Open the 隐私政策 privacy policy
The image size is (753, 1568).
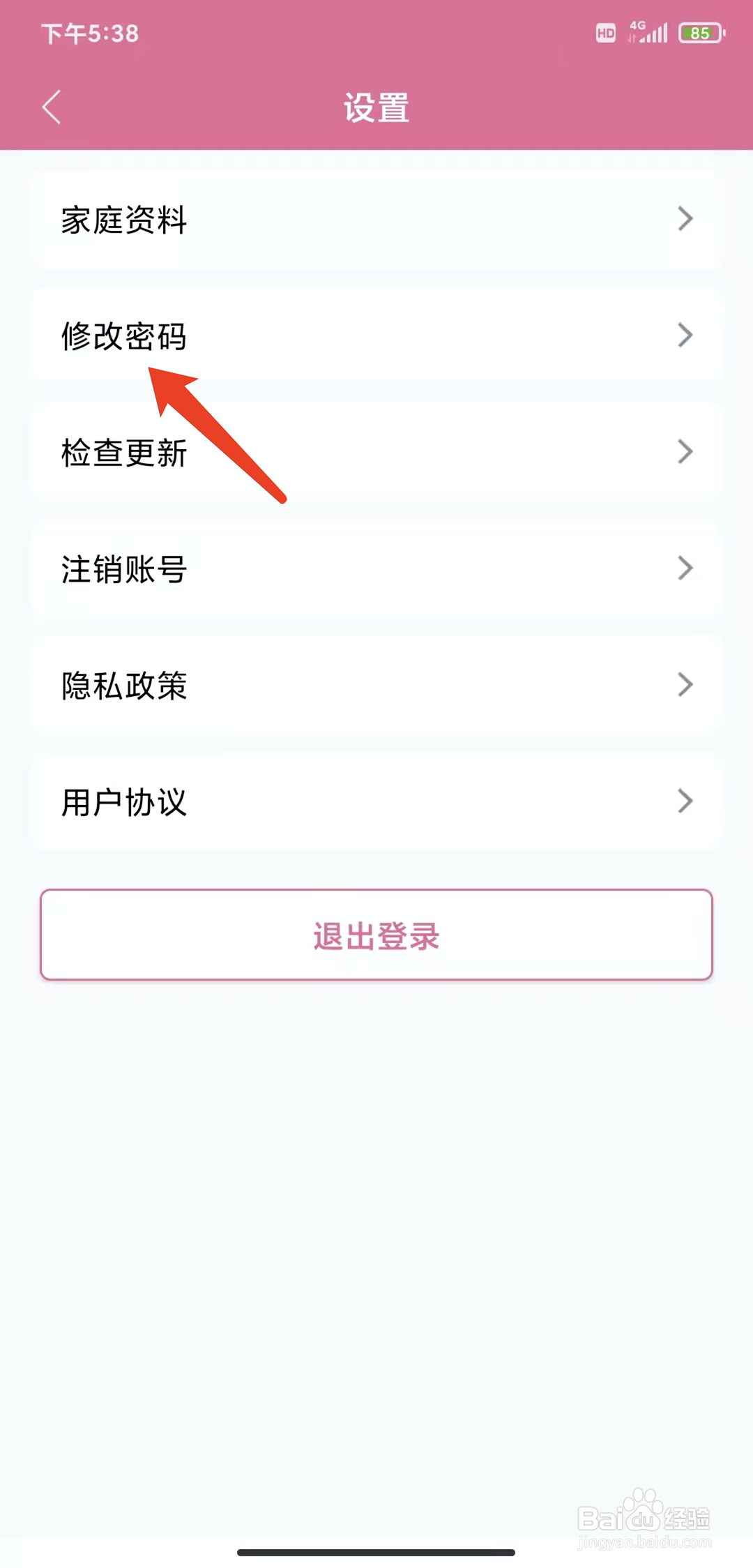376,686
